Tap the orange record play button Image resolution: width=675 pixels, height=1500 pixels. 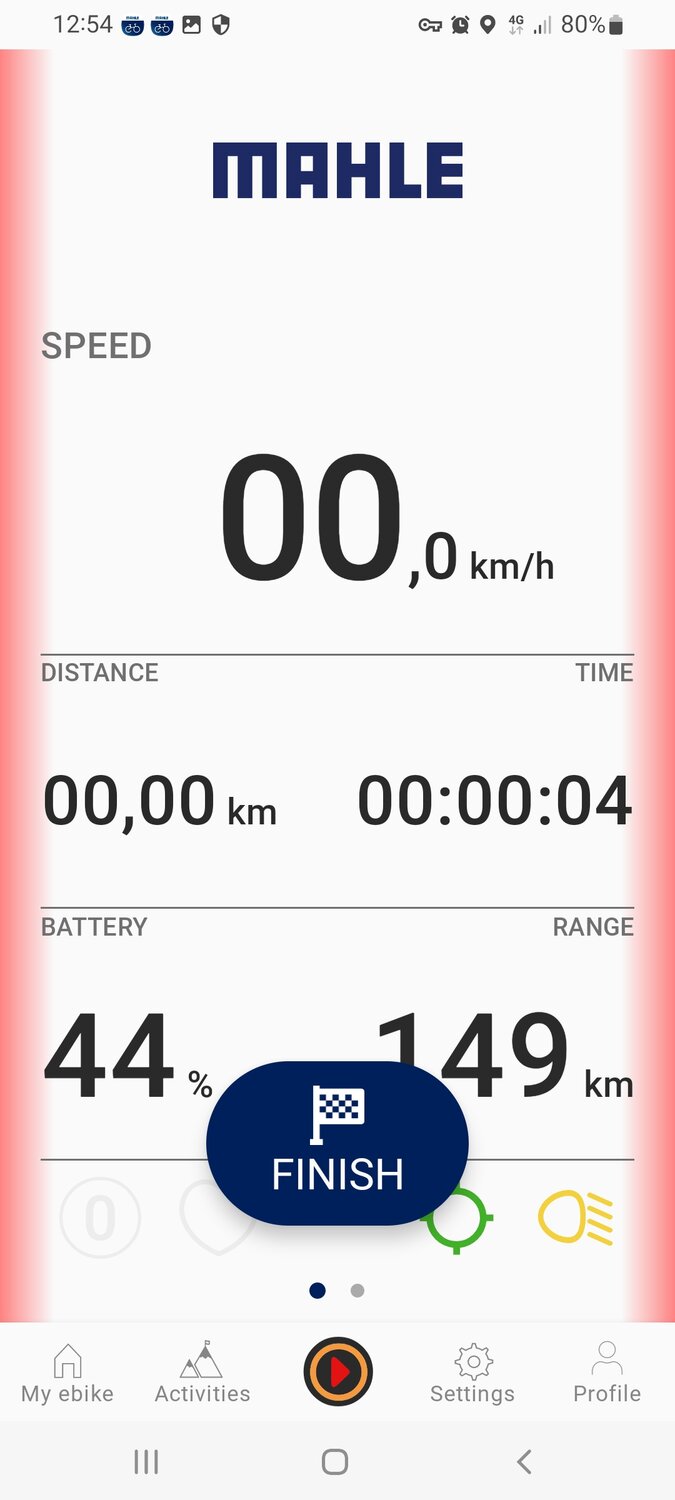tap(338, 1373)
